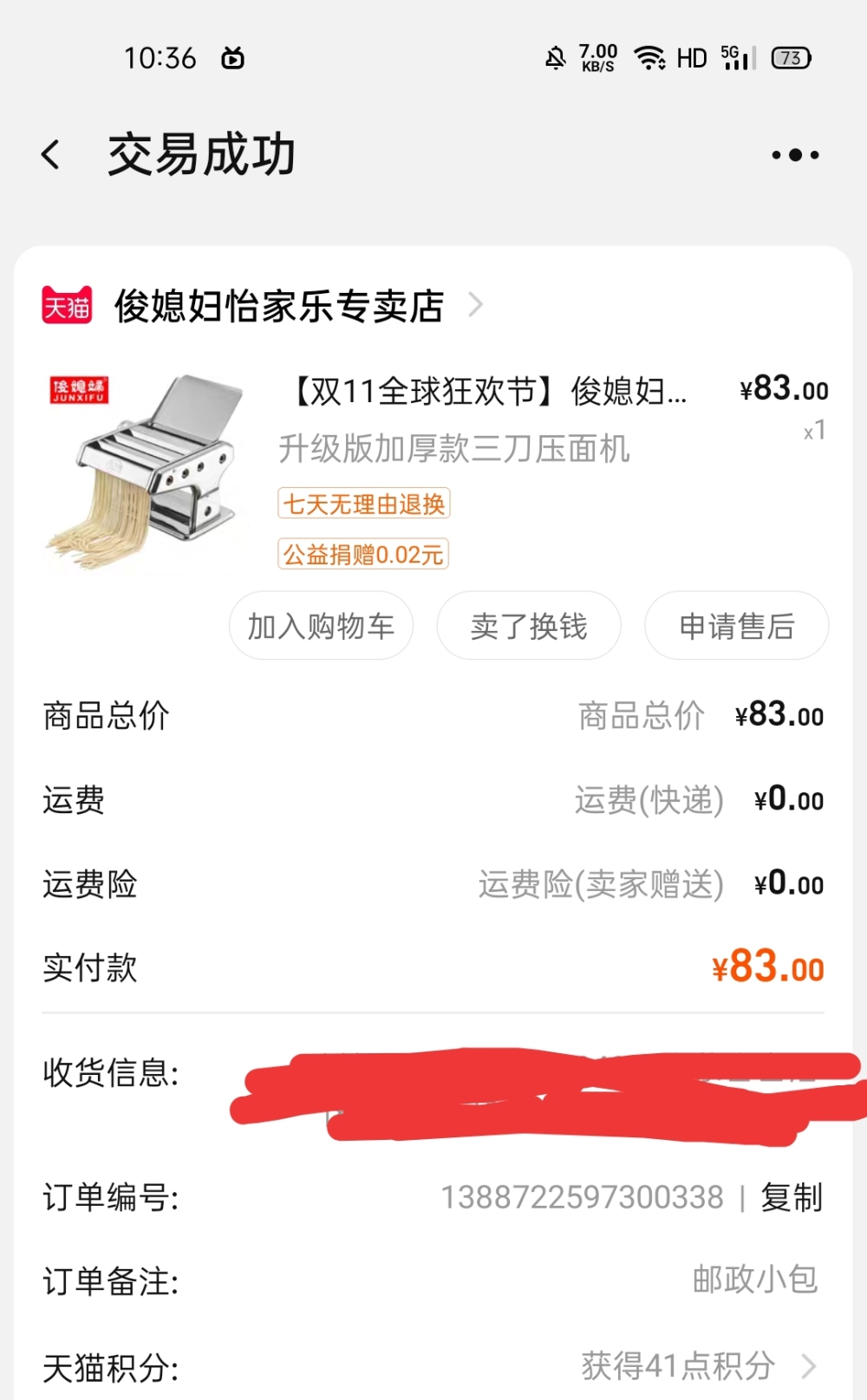The width and height of the screenshot is (867, 1400).
Task: Go back using the top-left arrow
Action: click(x=51, y=155)
